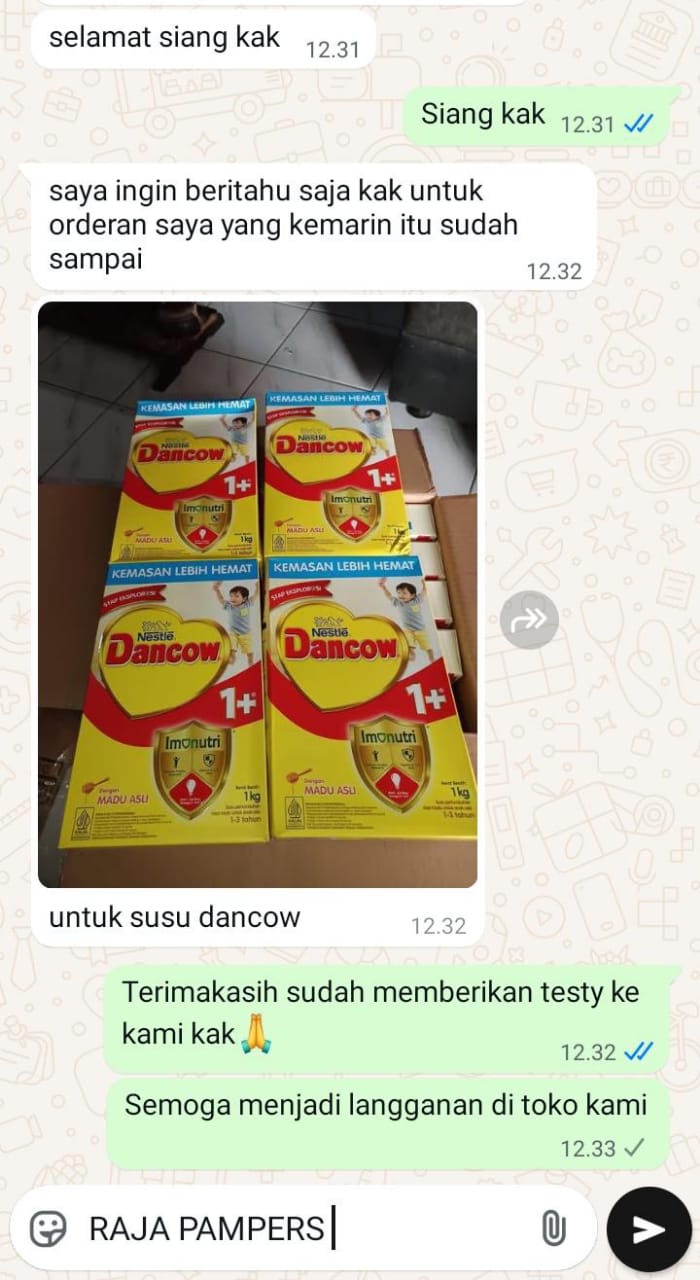
Task: Tap the message field with RAJA PAMPERS
Action: coord(300,1227)
